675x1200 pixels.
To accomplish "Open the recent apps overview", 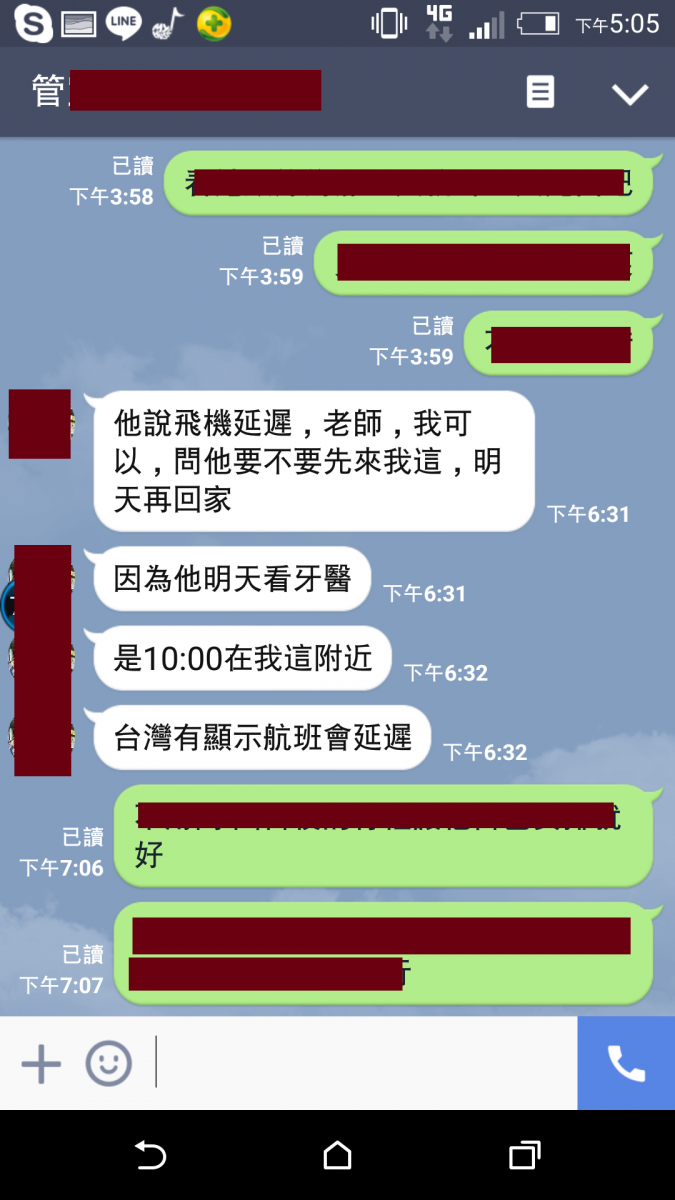I will point(525,1156).
